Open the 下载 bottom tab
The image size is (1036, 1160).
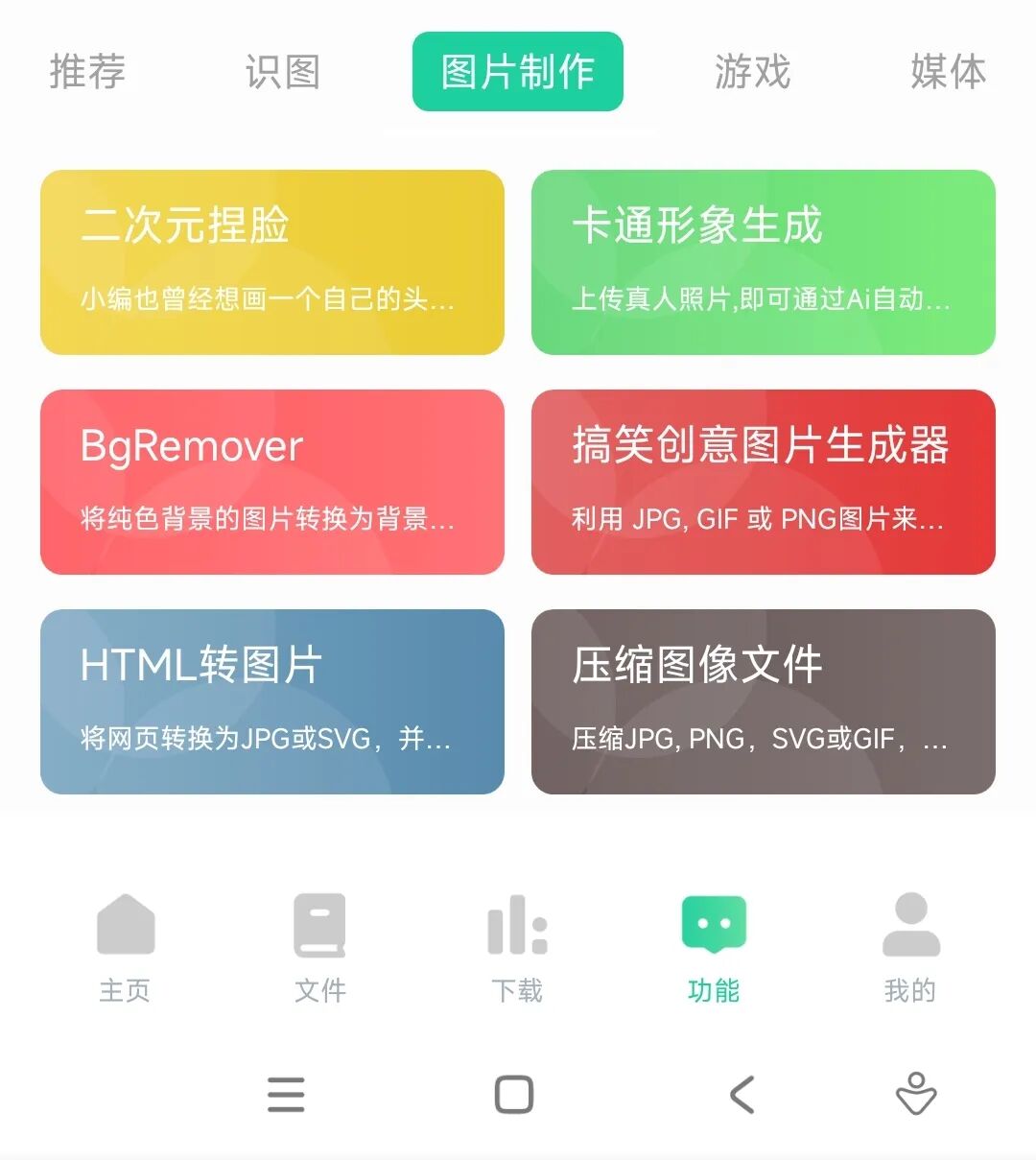click(x=517, y=947)
